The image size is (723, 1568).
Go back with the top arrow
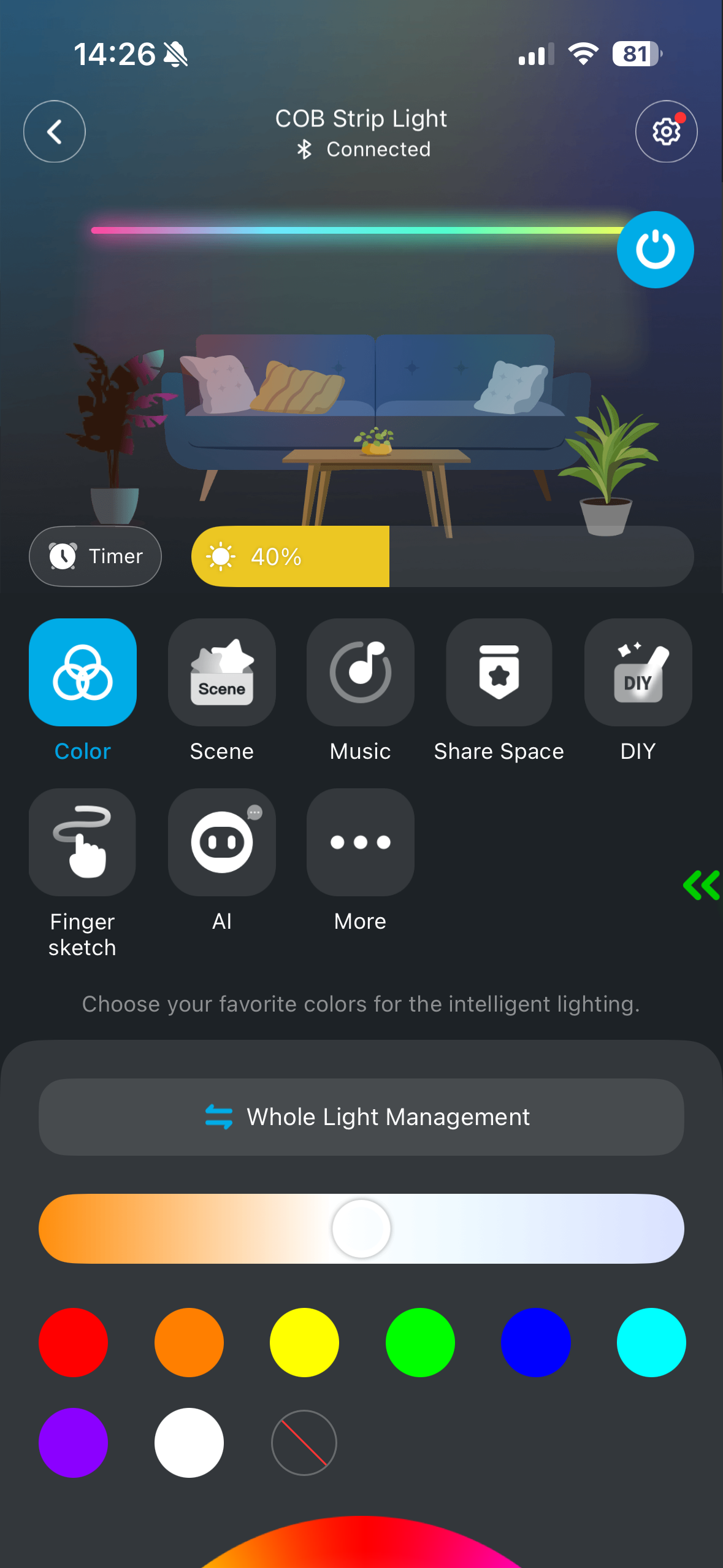[x=54, y=131]
